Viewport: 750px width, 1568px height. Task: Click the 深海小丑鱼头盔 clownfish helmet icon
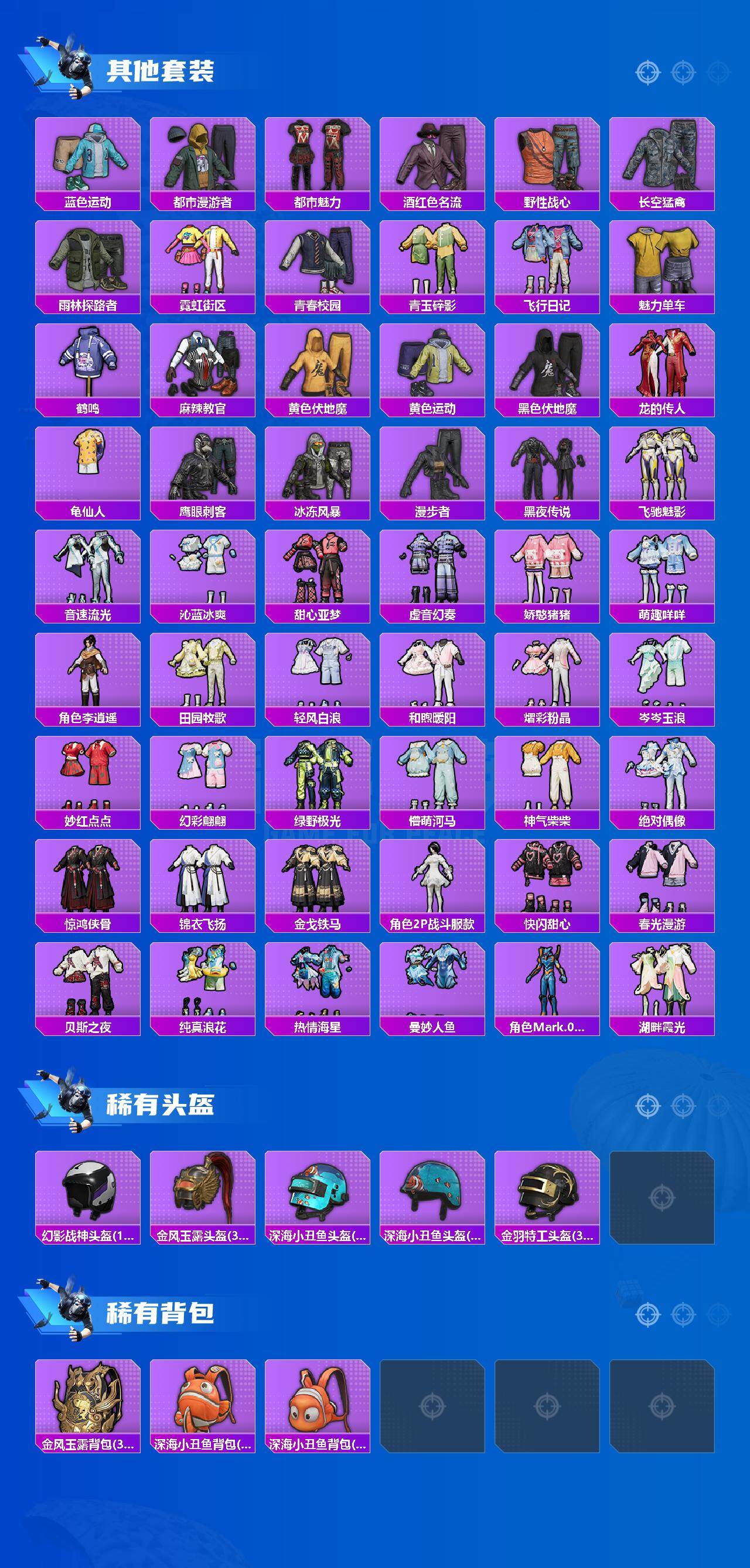pos(319,1187)
